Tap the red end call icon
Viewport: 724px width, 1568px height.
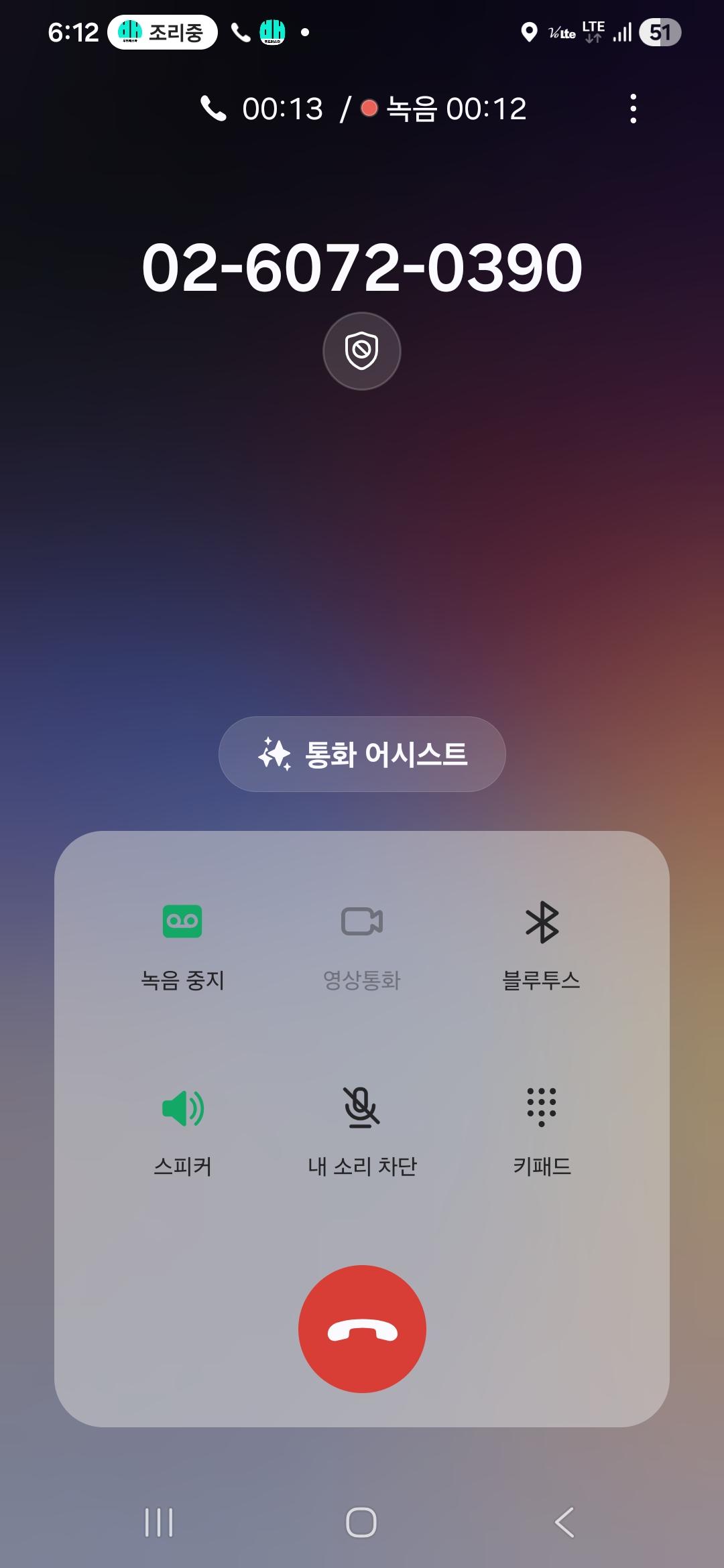click(x=361, y=1330)
